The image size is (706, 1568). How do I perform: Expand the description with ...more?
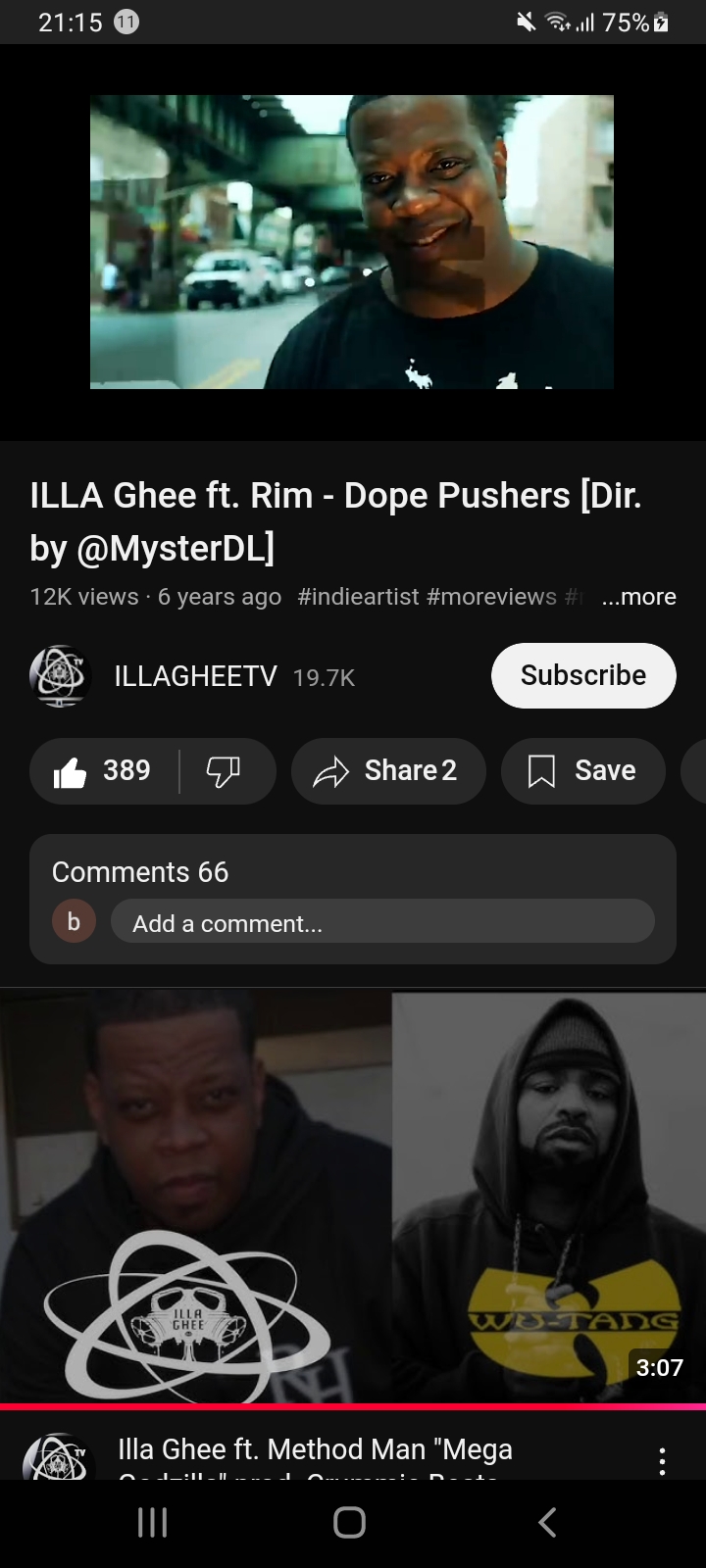(638, 597)
